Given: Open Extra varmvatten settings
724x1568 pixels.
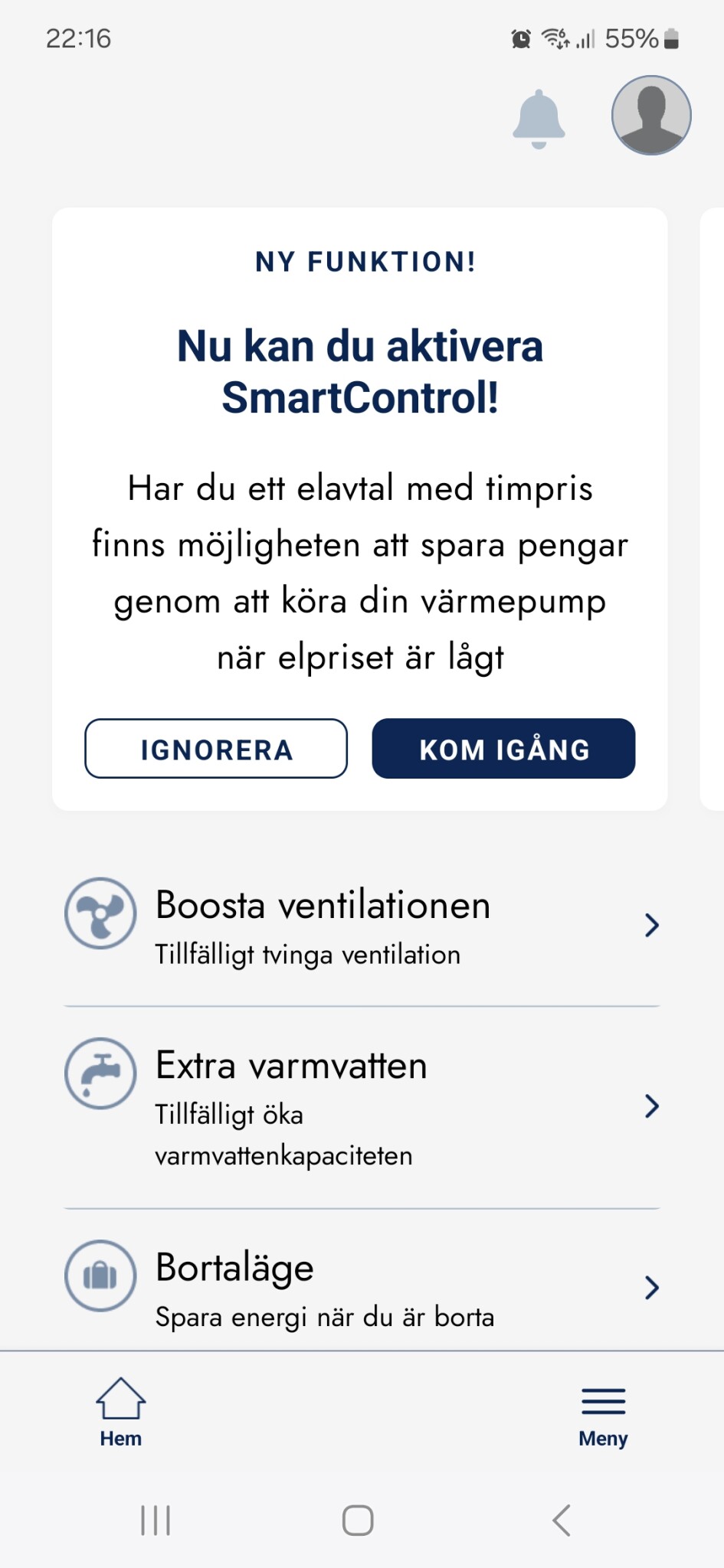Looking at the screenshot, I should 362,1106.
